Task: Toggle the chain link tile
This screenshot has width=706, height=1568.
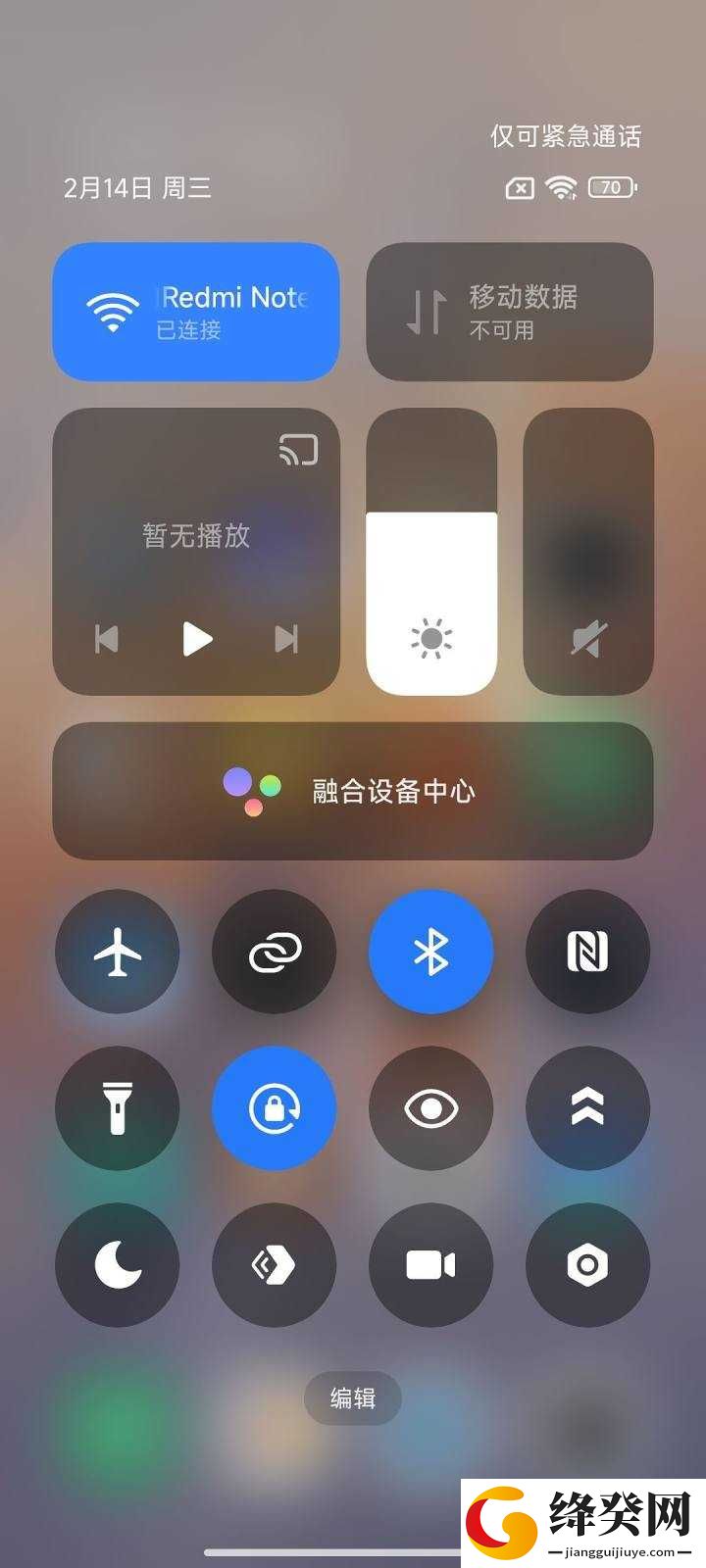Action: click(x=275, y=952)
